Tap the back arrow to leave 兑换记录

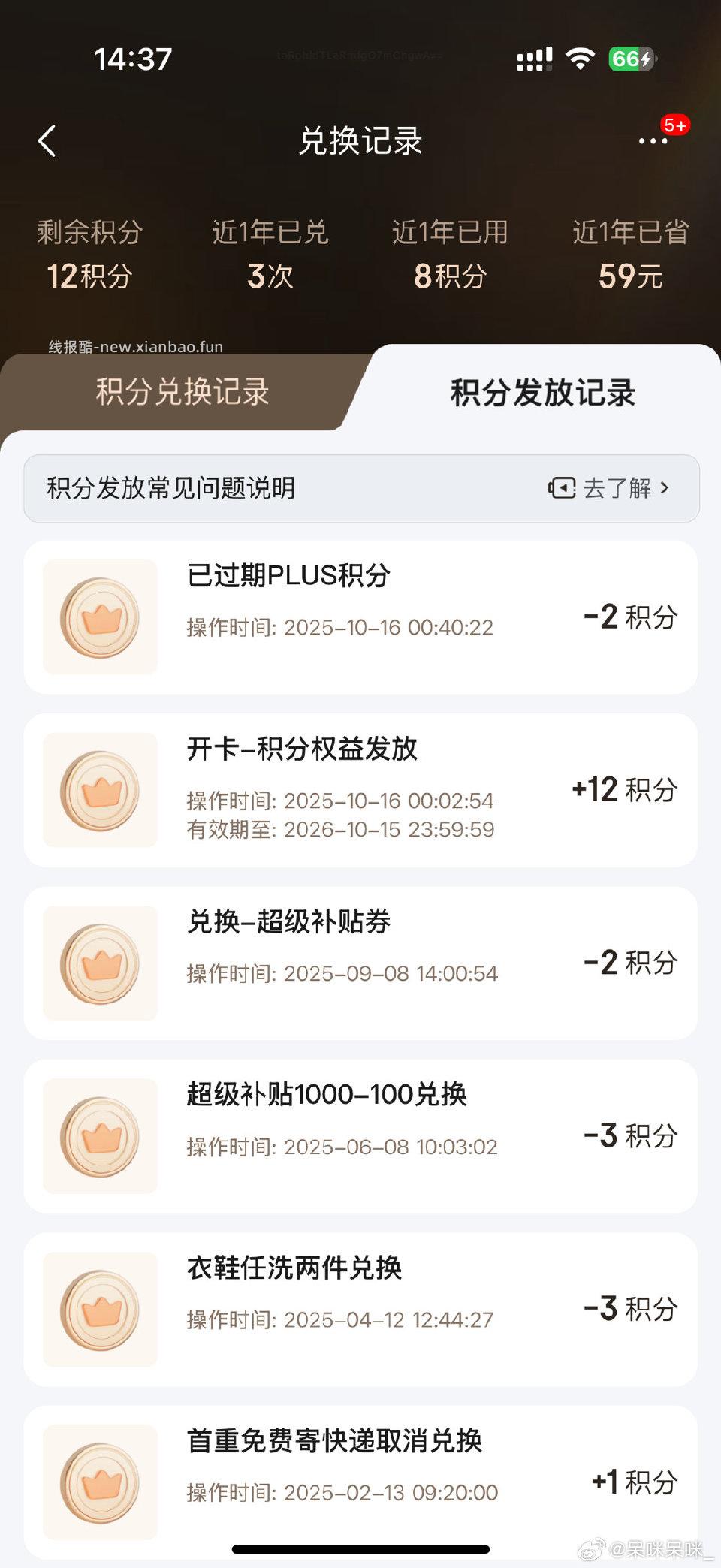(x=47, y=141)
